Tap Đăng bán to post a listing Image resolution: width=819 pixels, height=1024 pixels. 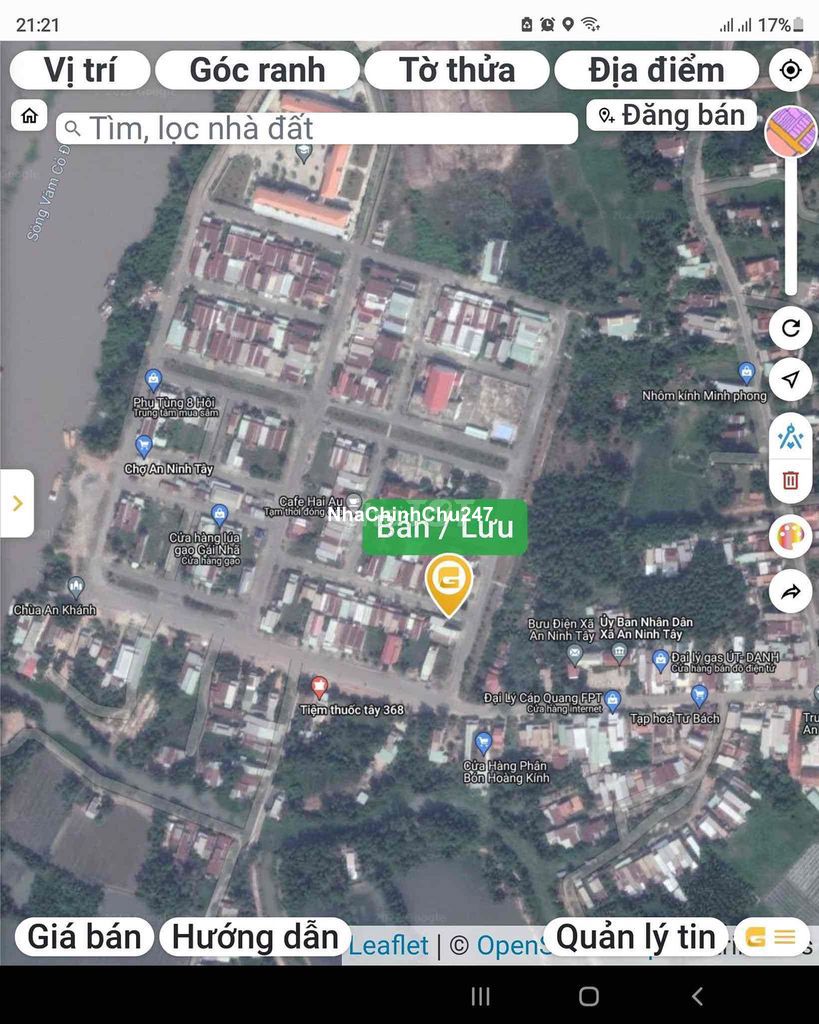672,115
